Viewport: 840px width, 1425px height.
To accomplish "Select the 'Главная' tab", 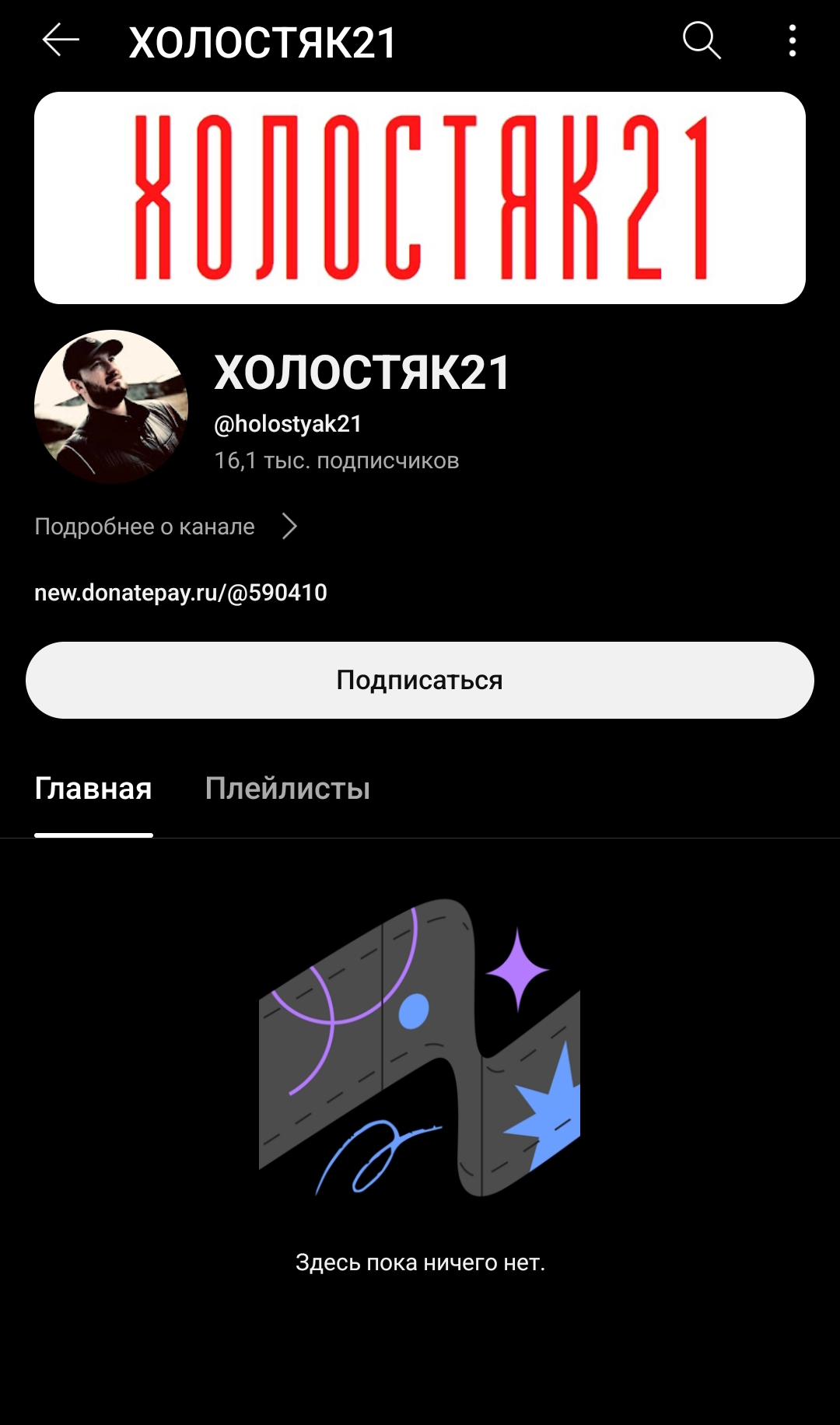I will pyautogui.click(x=93, y=789).
